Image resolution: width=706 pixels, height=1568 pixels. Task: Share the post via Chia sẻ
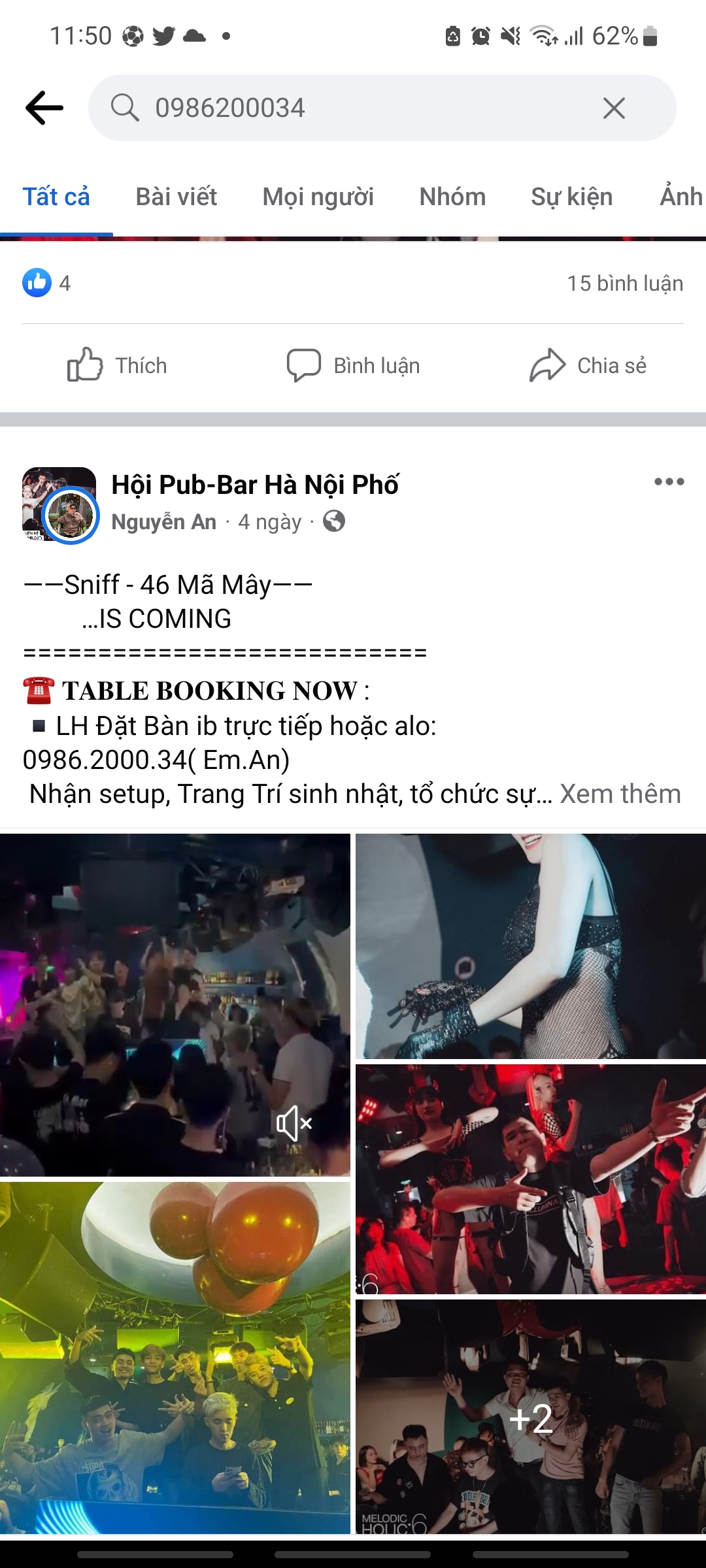pos(588,365)
